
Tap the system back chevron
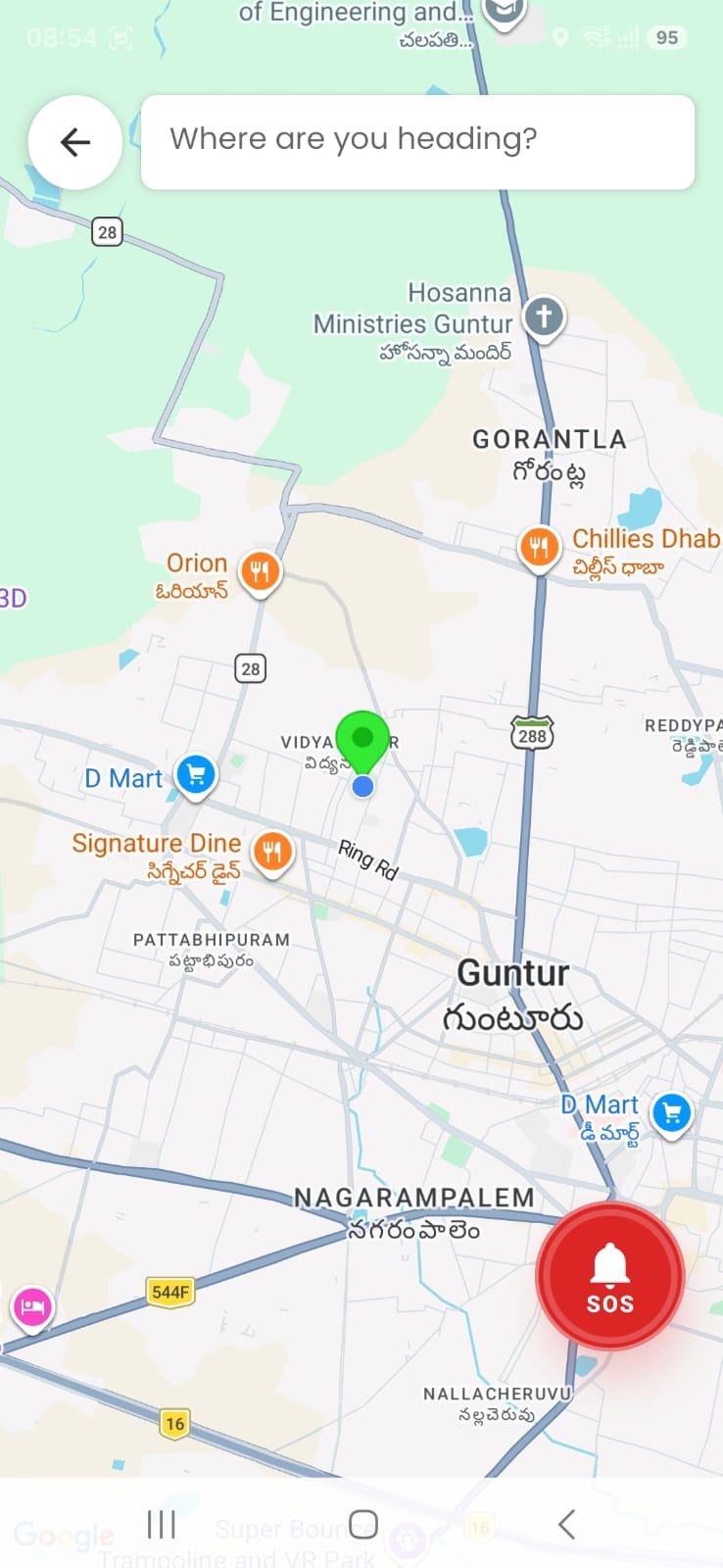(565, 1524)
